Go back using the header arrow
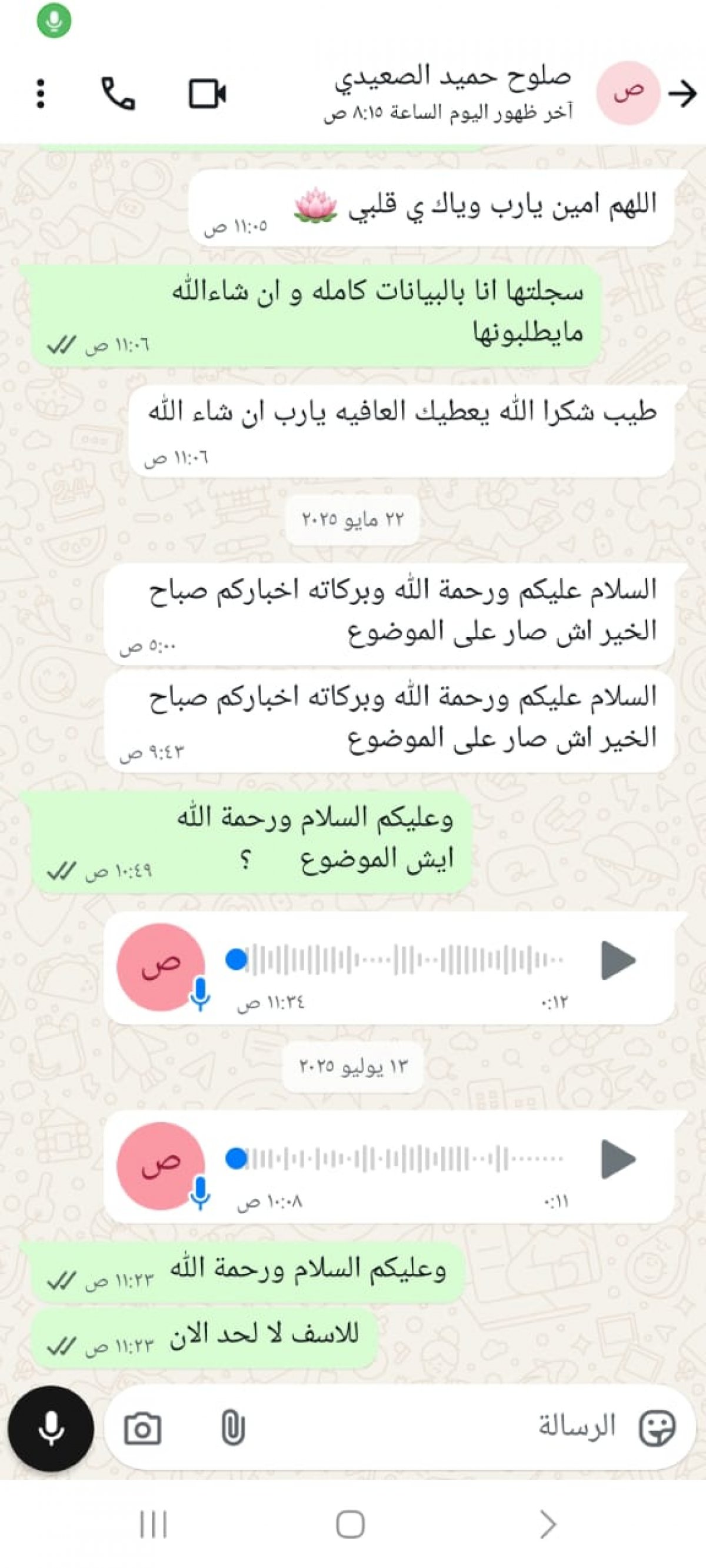706x1568 pixels. coord(682,94)
